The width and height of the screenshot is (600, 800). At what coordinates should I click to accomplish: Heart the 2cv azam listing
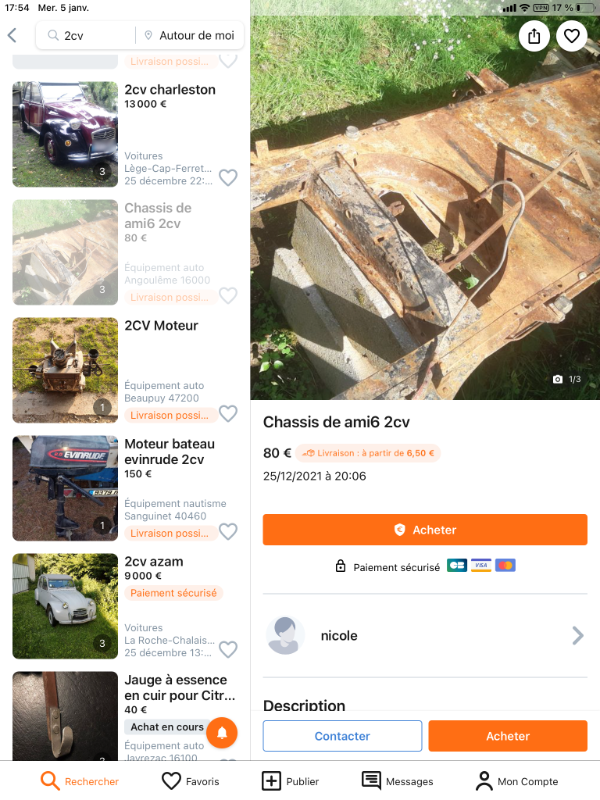coord(228,650)
